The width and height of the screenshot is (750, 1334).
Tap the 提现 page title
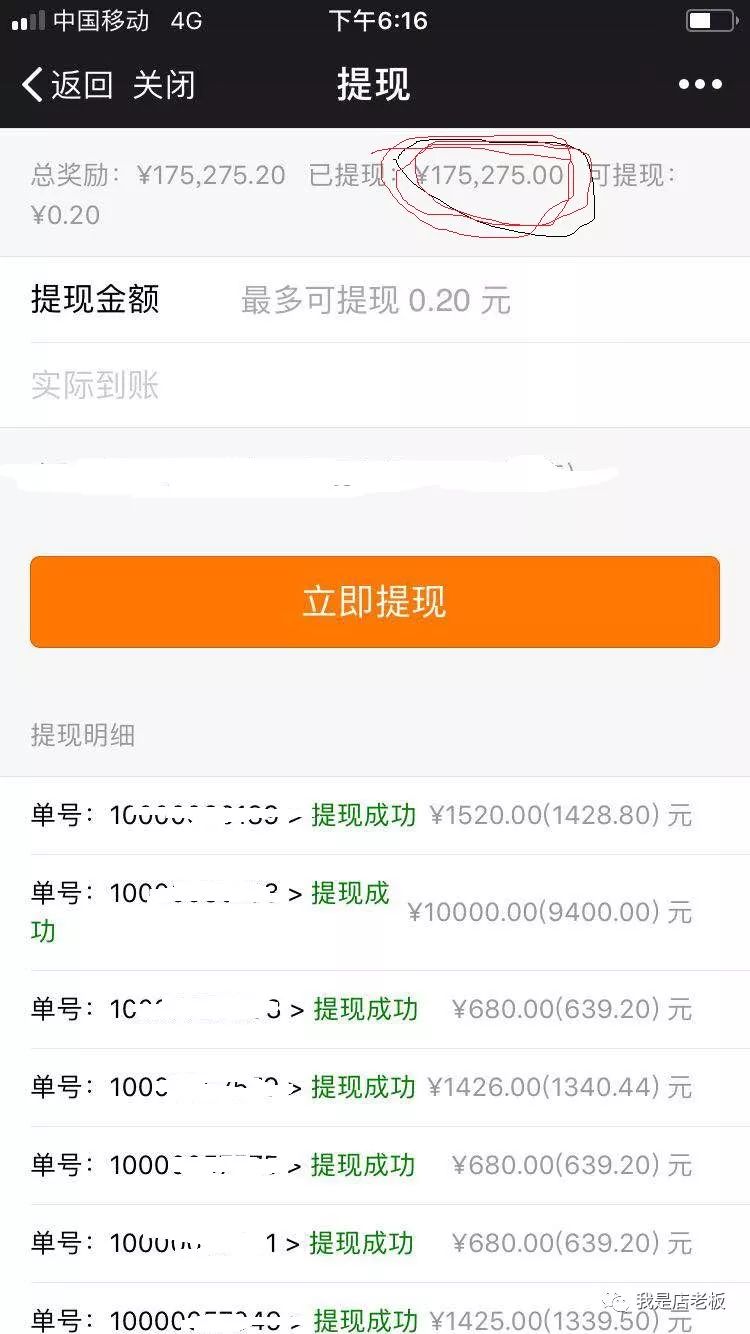[374, 84]
